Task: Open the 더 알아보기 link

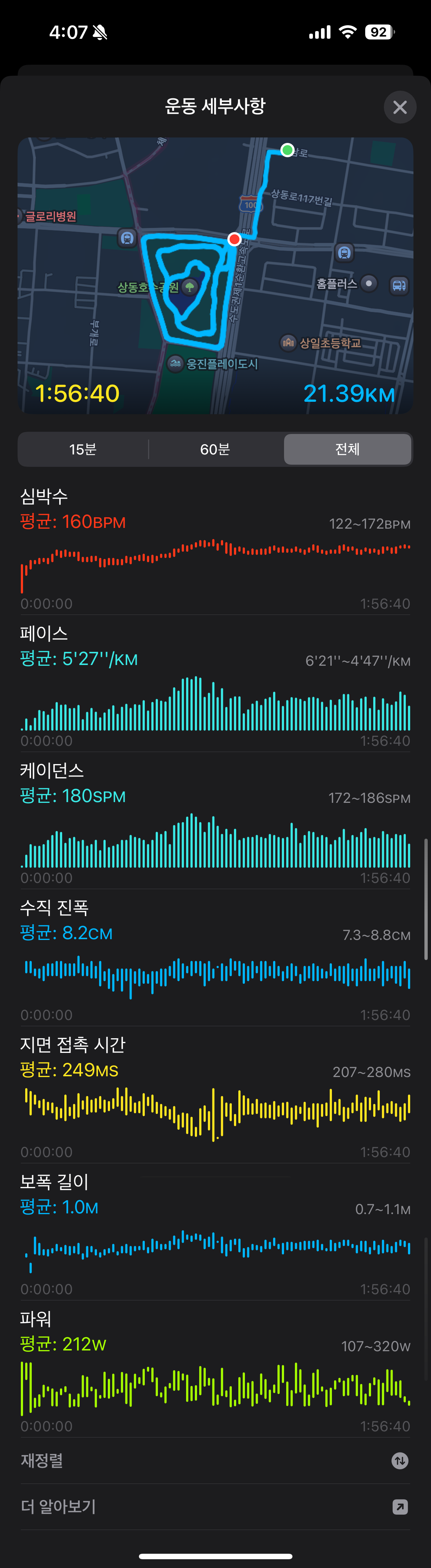Action: pyautogui.click(x=215, y=1507)
